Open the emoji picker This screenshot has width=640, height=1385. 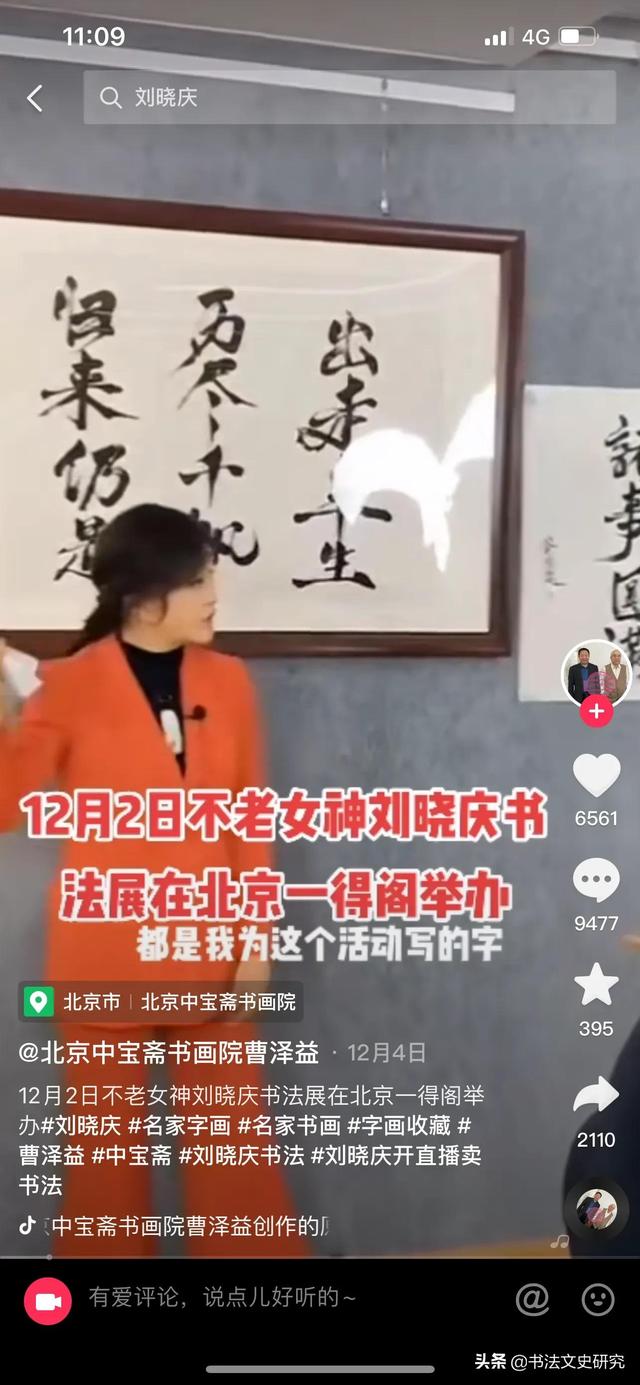pyautogui.click(x=598, y=1300)
